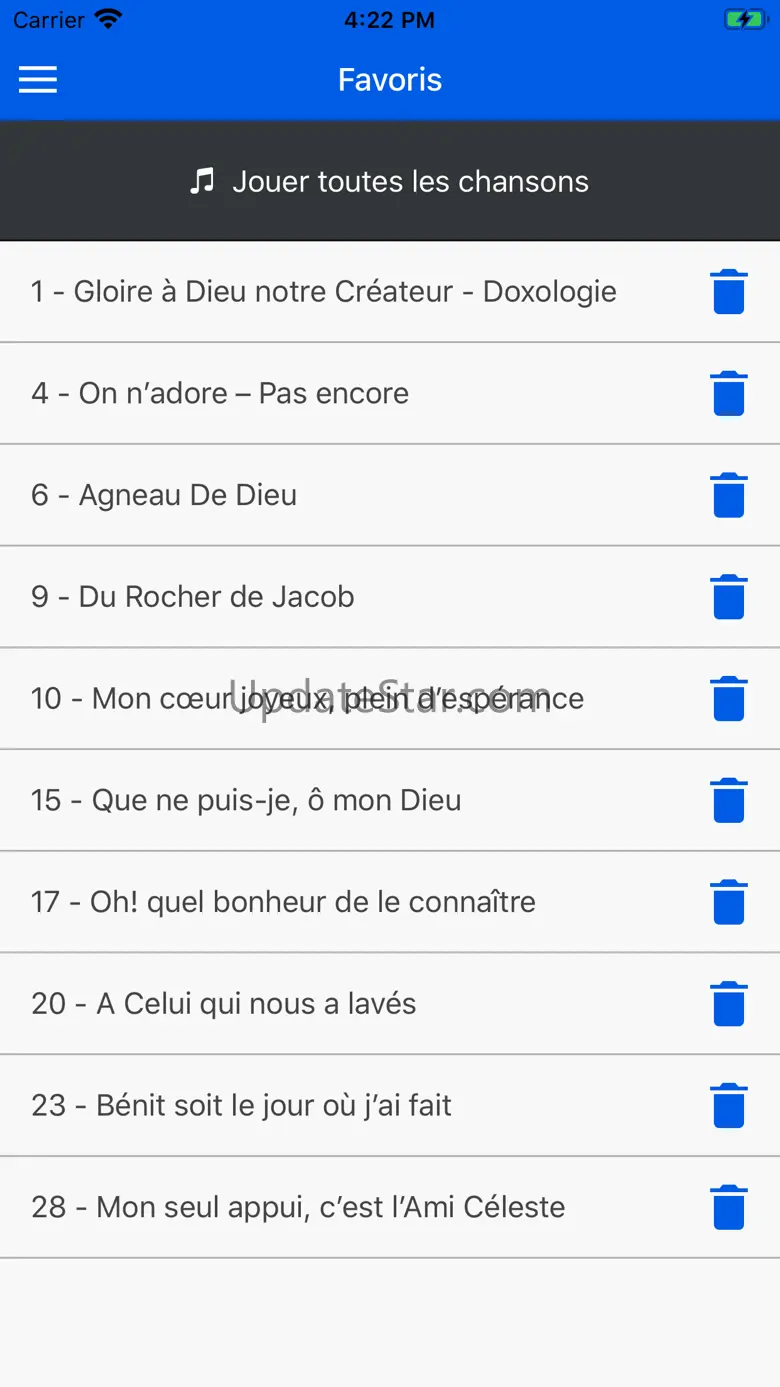This screenshot has width=780, height=1387.
Task: Delete song 1 Gloire à Dieu from favorites
Action: click(729, 292)
